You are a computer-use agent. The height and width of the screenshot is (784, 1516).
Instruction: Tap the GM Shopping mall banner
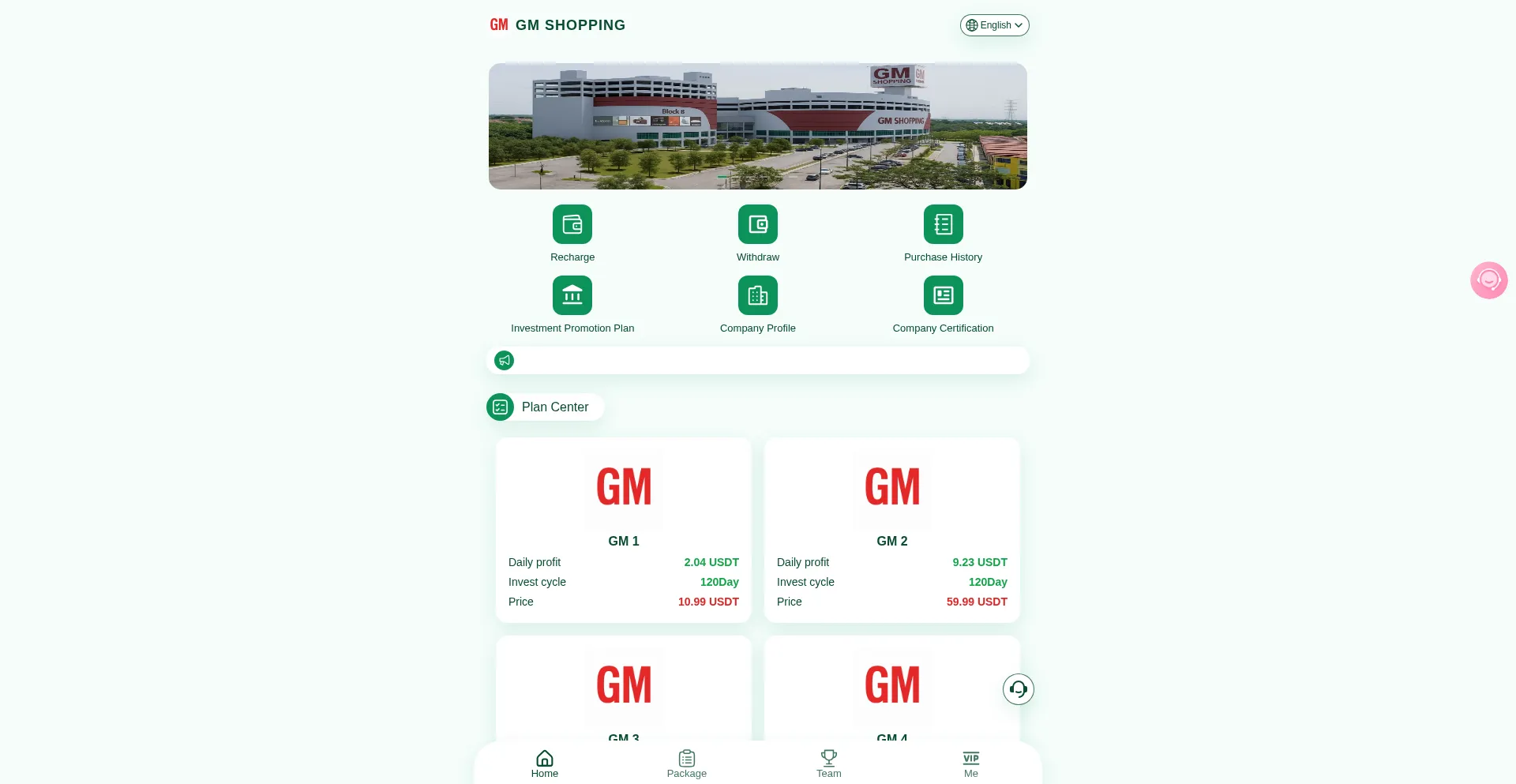[x=758, y=126]
